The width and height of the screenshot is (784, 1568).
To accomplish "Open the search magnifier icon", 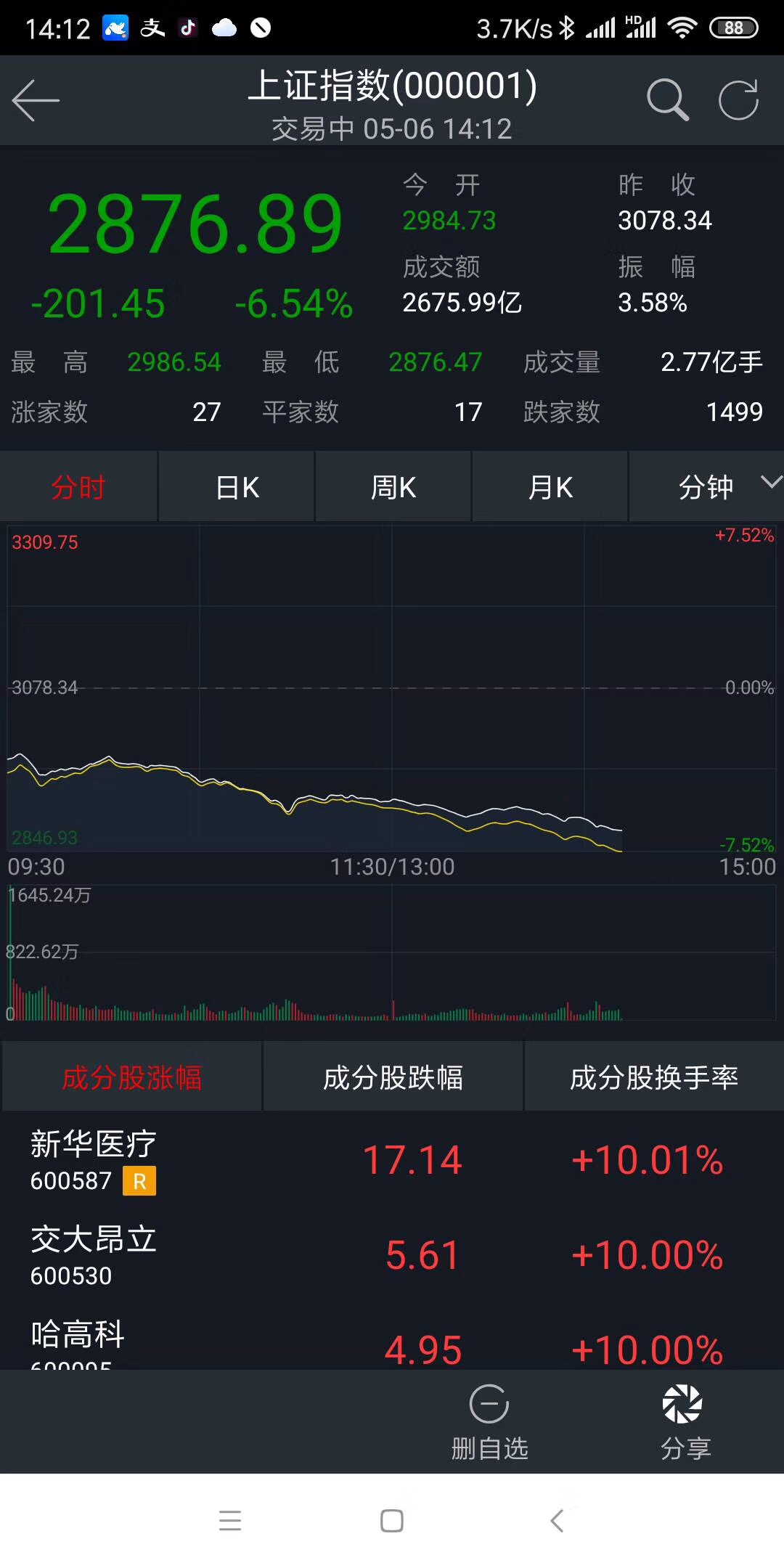I will (x=666, y=100).
